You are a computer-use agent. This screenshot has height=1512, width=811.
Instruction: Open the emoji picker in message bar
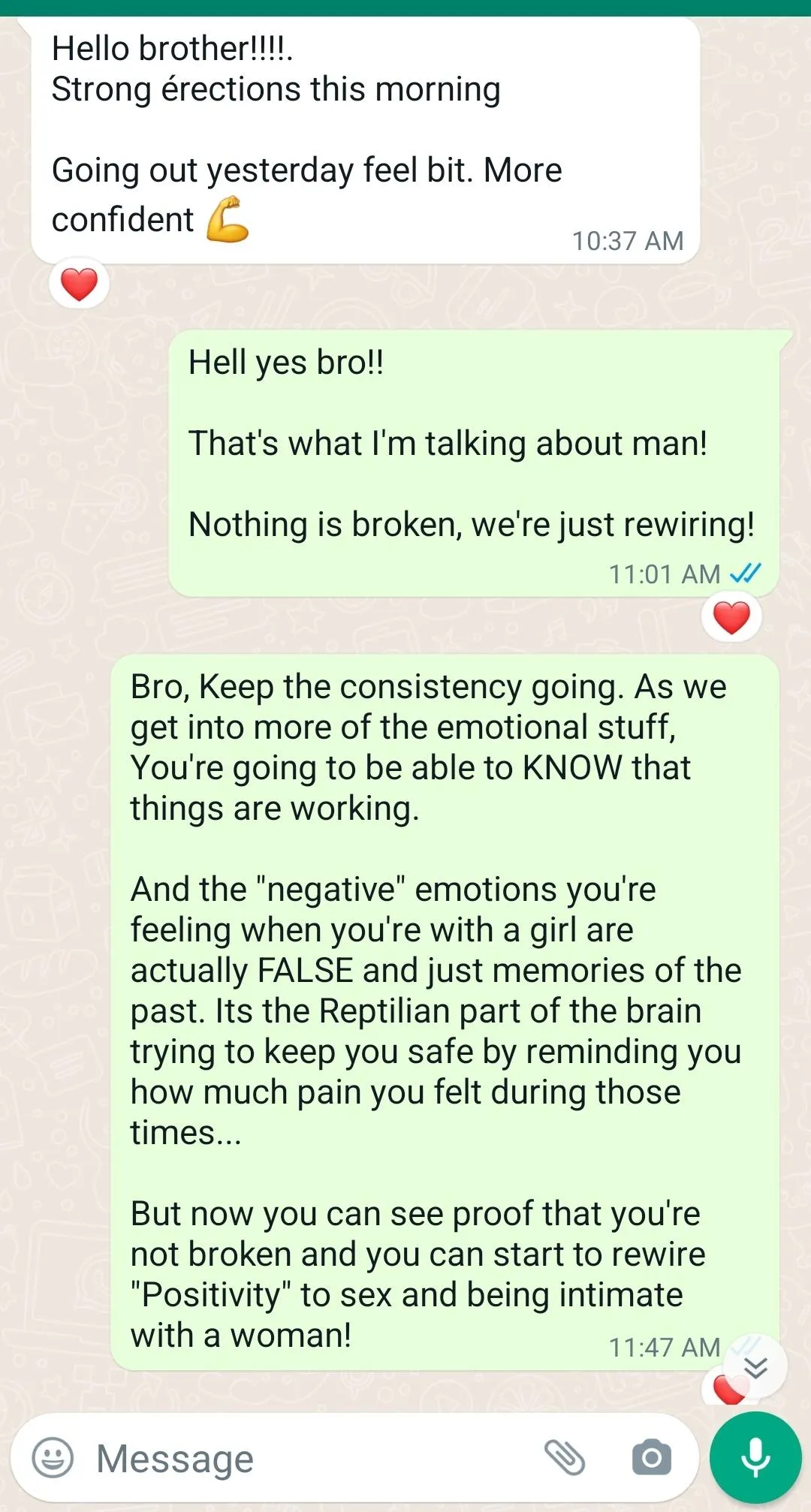point(53,1458)
